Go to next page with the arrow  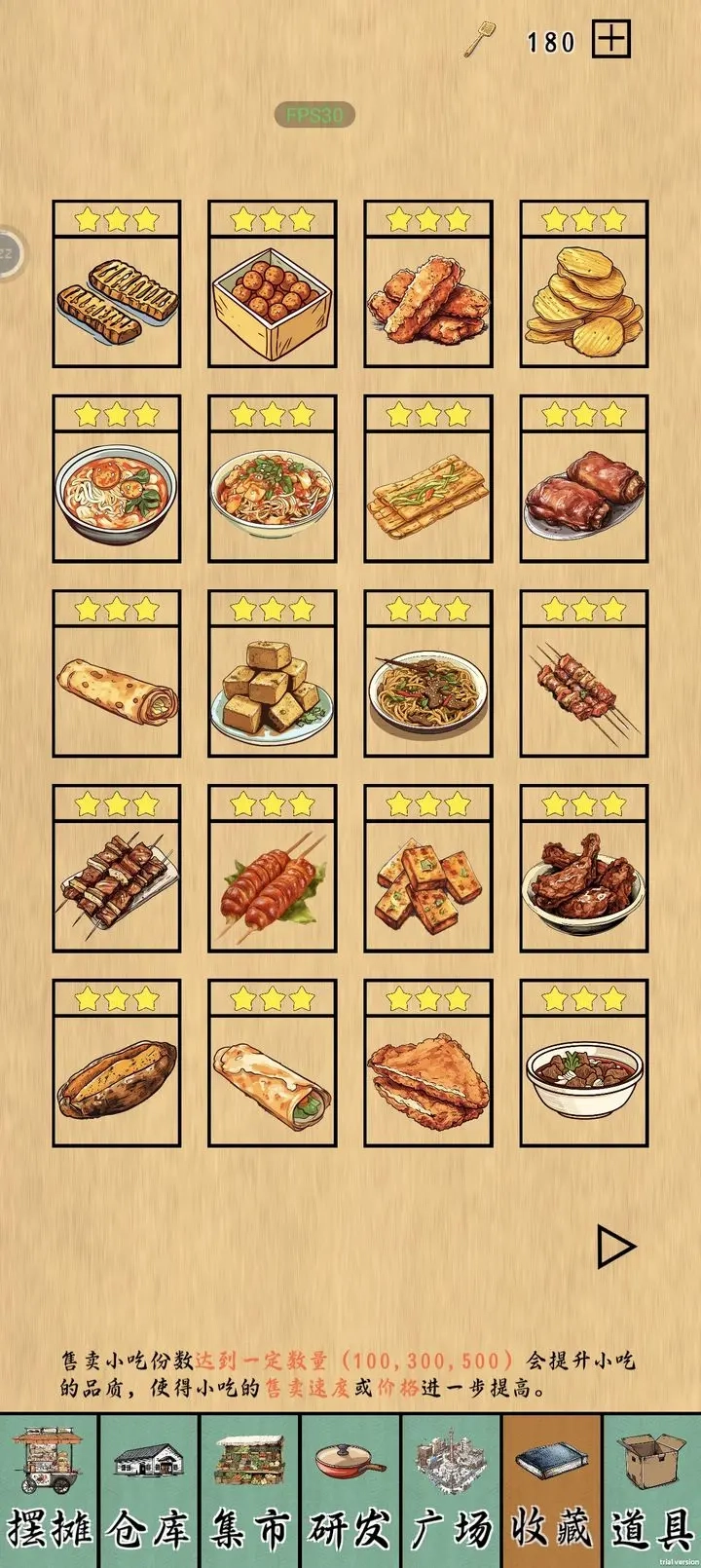pos(615,1247)
